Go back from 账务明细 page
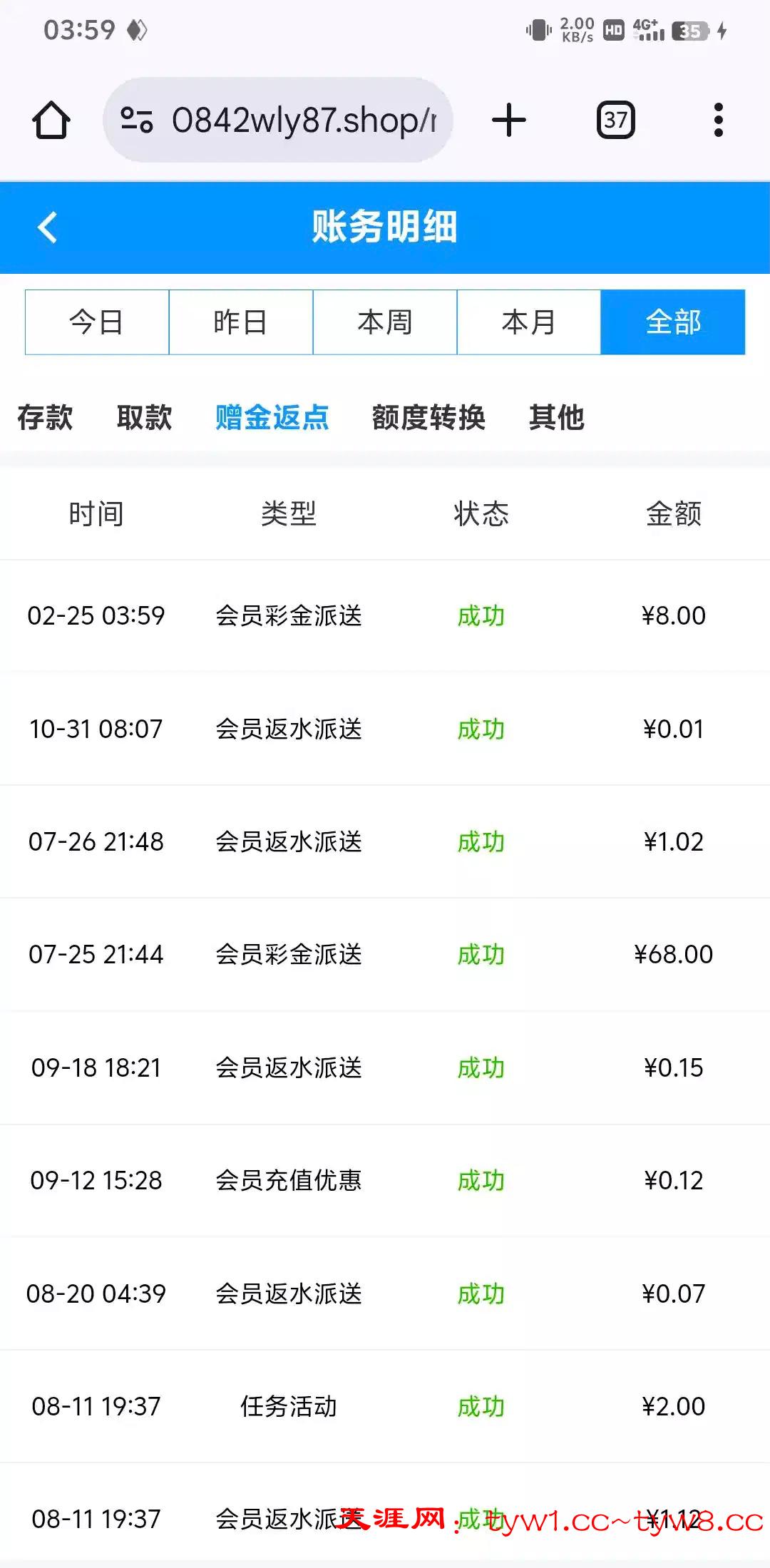The image size is (770, 1568). tap(47, 228)
